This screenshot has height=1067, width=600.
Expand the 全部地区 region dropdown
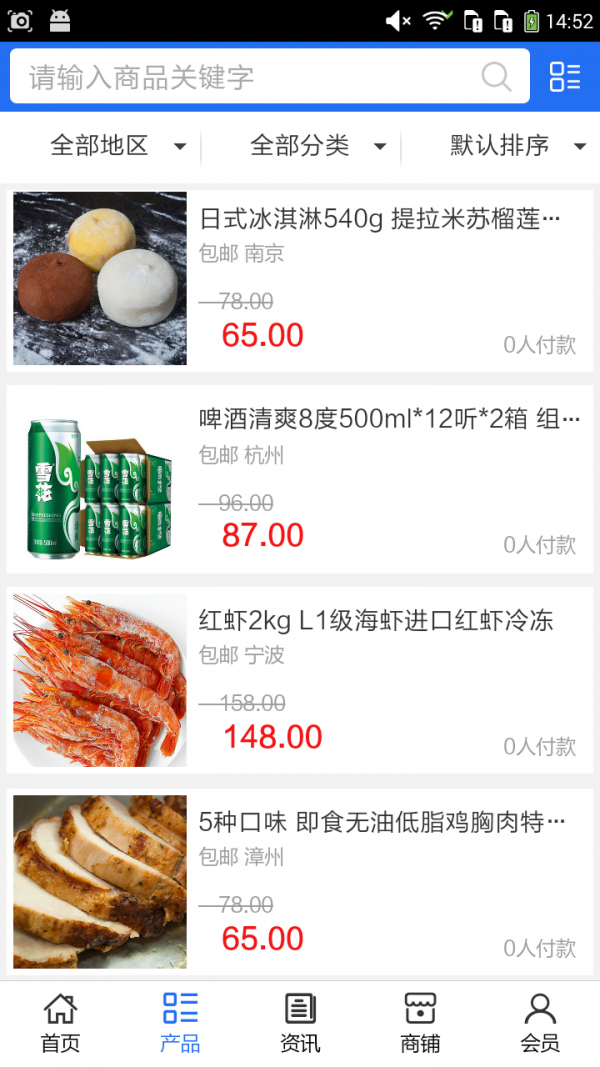118,146
